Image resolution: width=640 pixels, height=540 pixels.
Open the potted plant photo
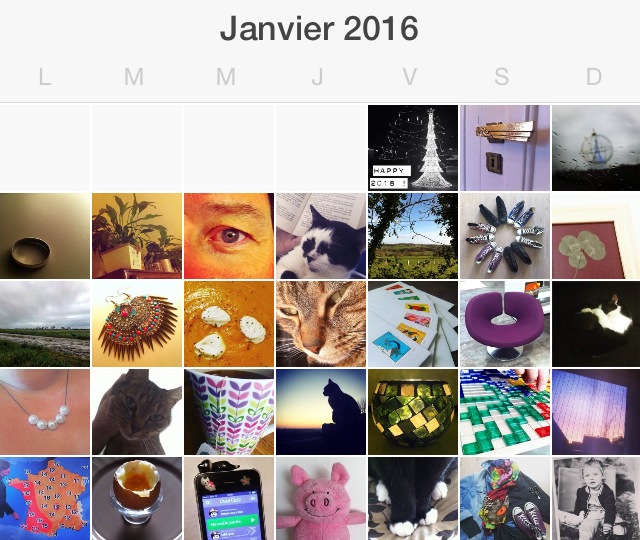(137, 235)
